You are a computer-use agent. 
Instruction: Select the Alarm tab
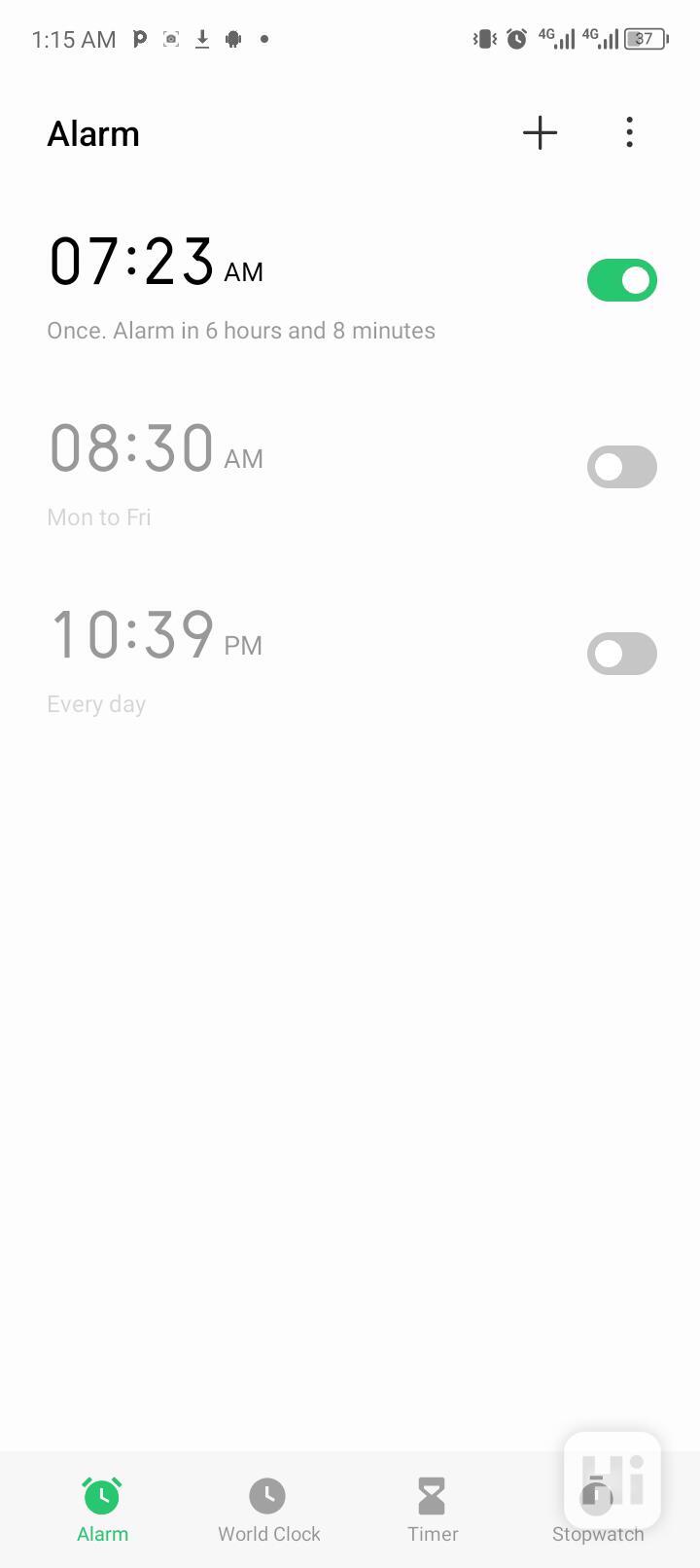click(102, 1510)
